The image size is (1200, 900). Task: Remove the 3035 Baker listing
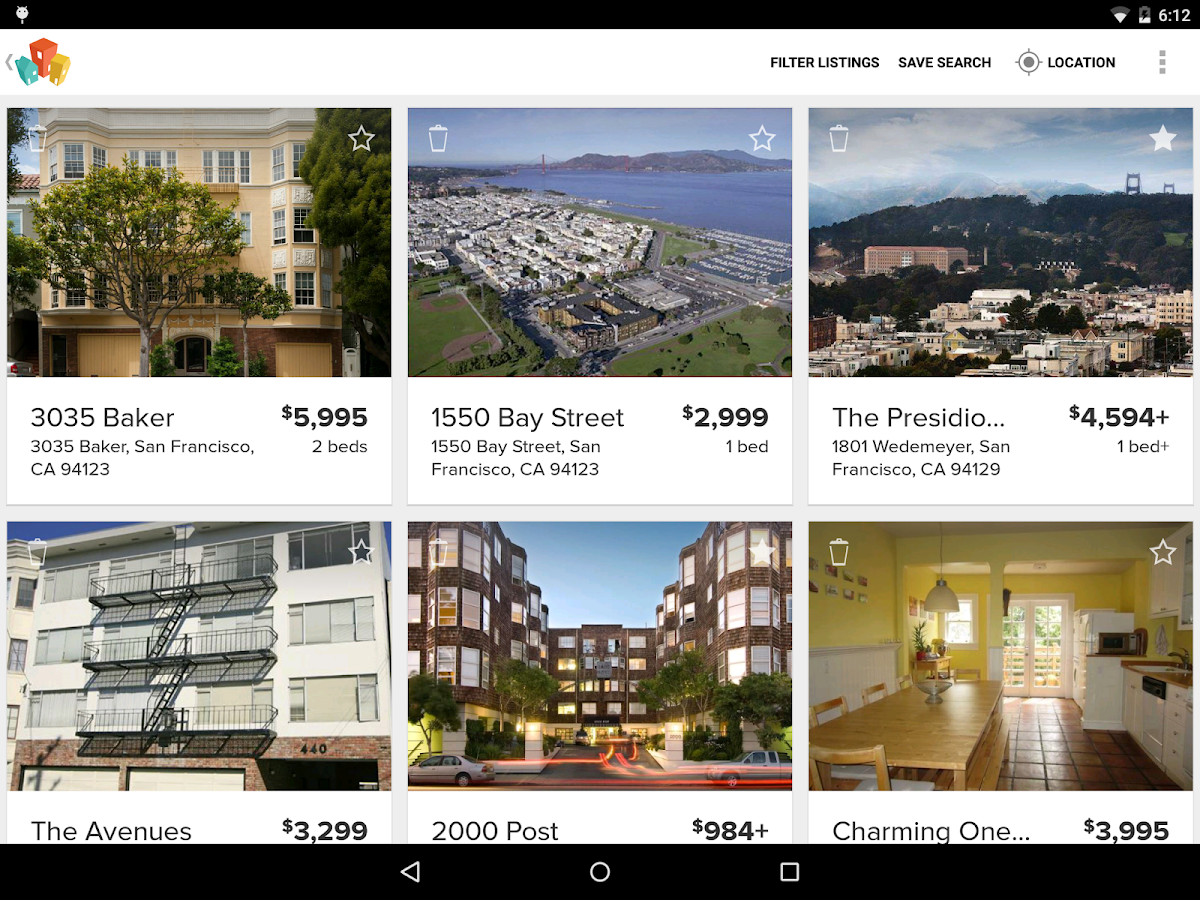37,139
